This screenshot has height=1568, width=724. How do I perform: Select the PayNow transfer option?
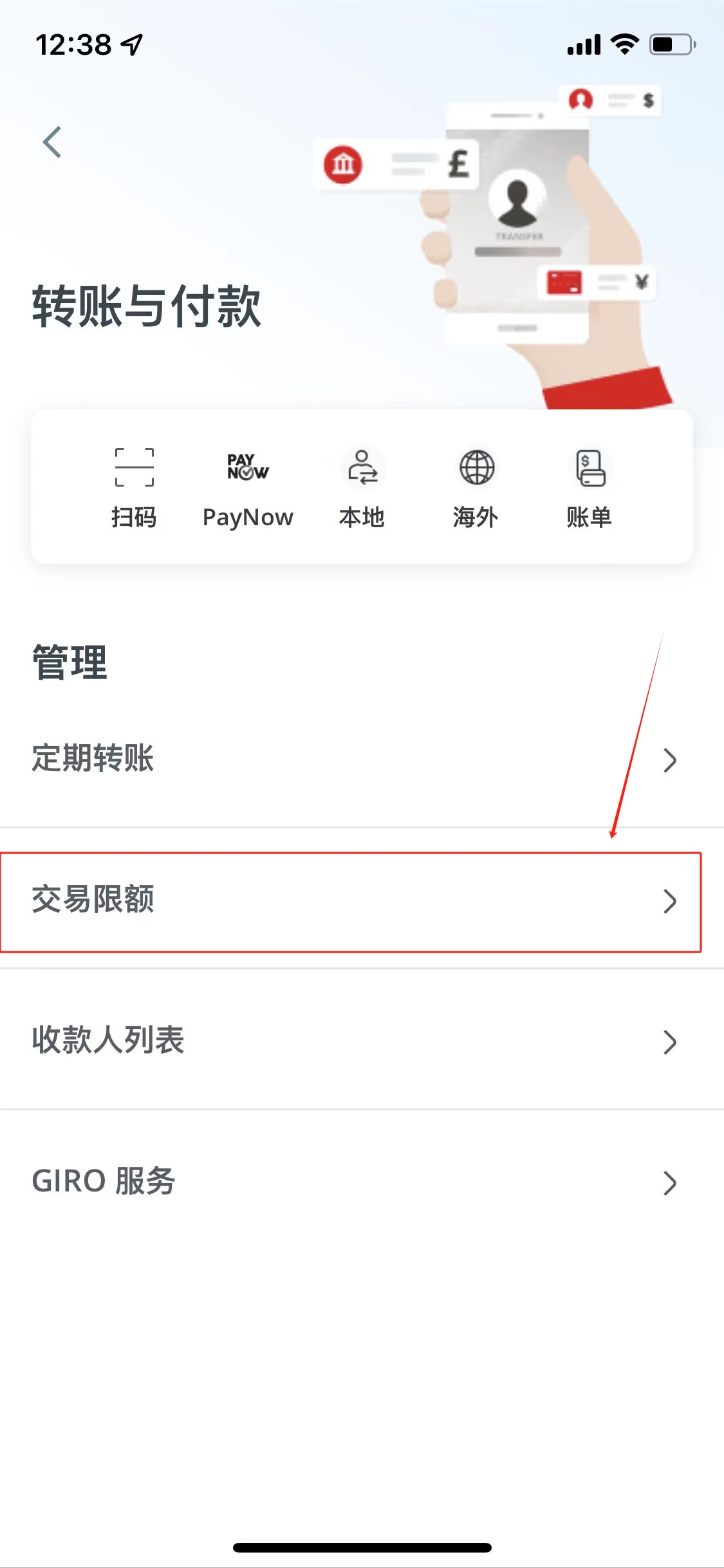pyautogui.click(x=248, y=487)
